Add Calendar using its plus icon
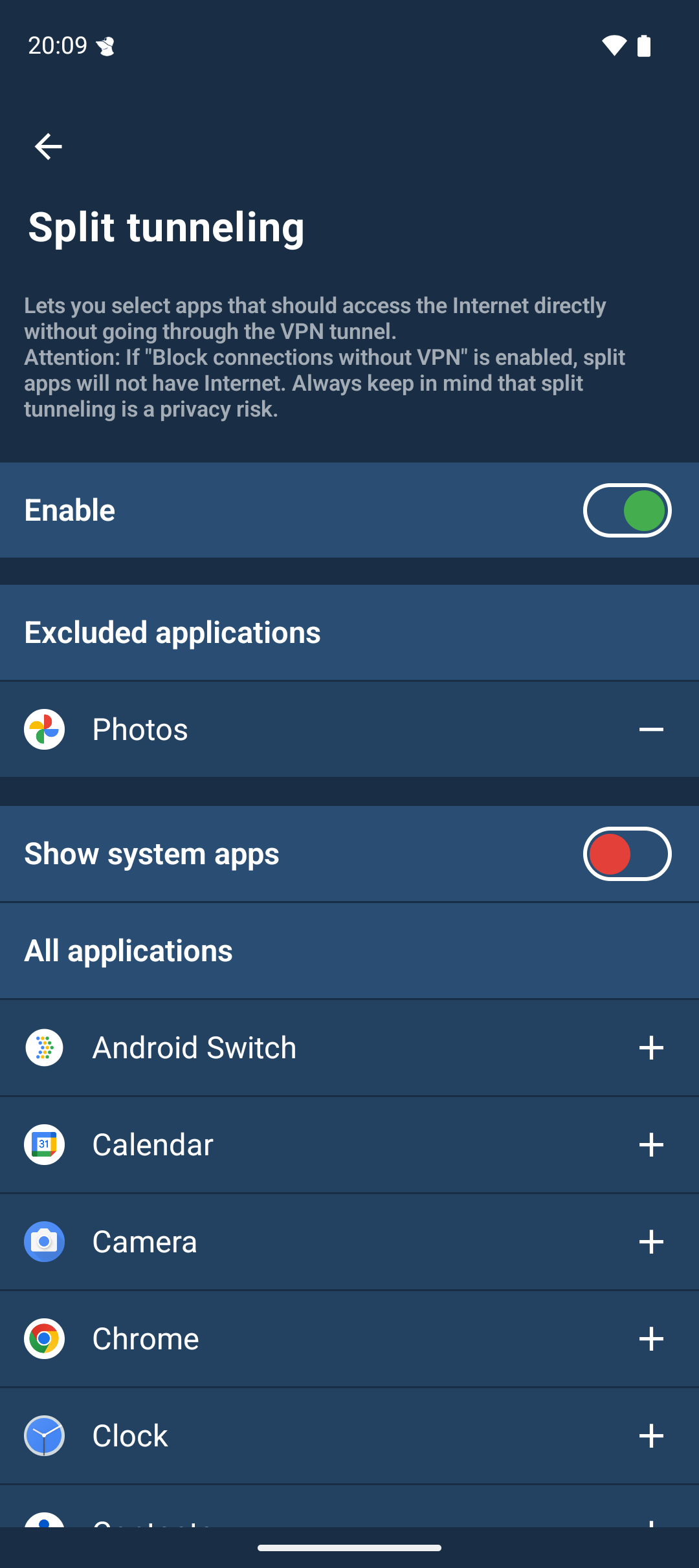 point(652,1144)
